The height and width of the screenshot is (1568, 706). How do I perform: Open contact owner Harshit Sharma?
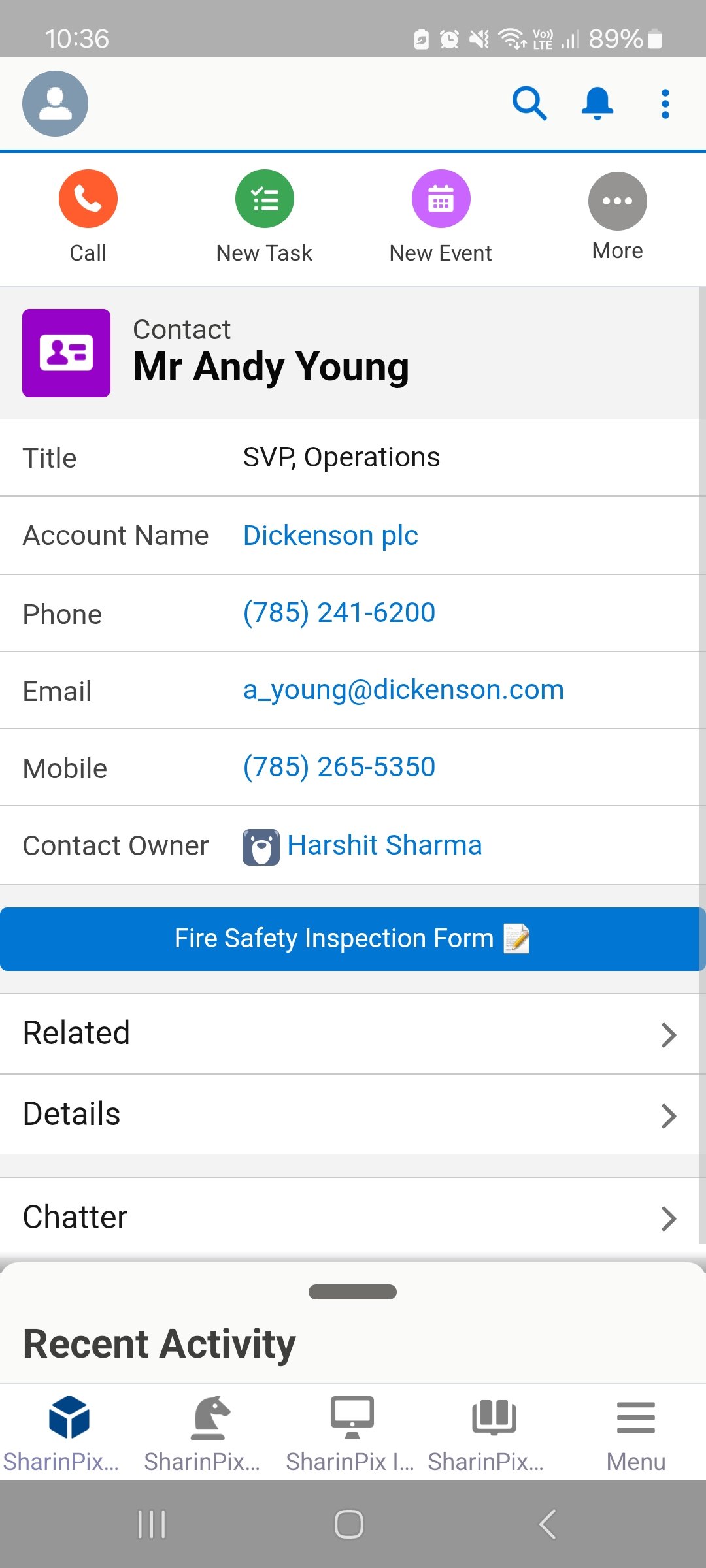pos(384,845)
